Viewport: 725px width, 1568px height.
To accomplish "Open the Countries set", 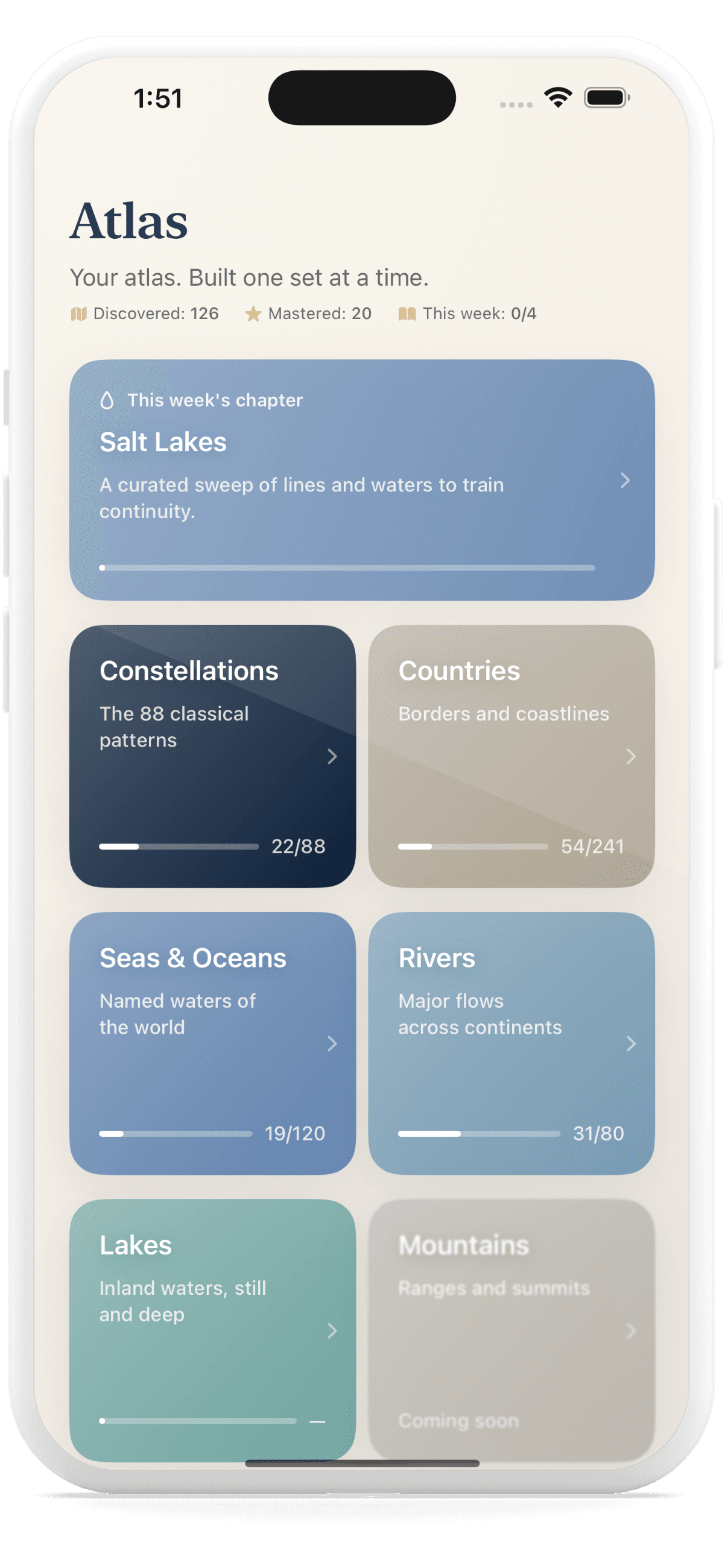I will [x=511, y=756].
